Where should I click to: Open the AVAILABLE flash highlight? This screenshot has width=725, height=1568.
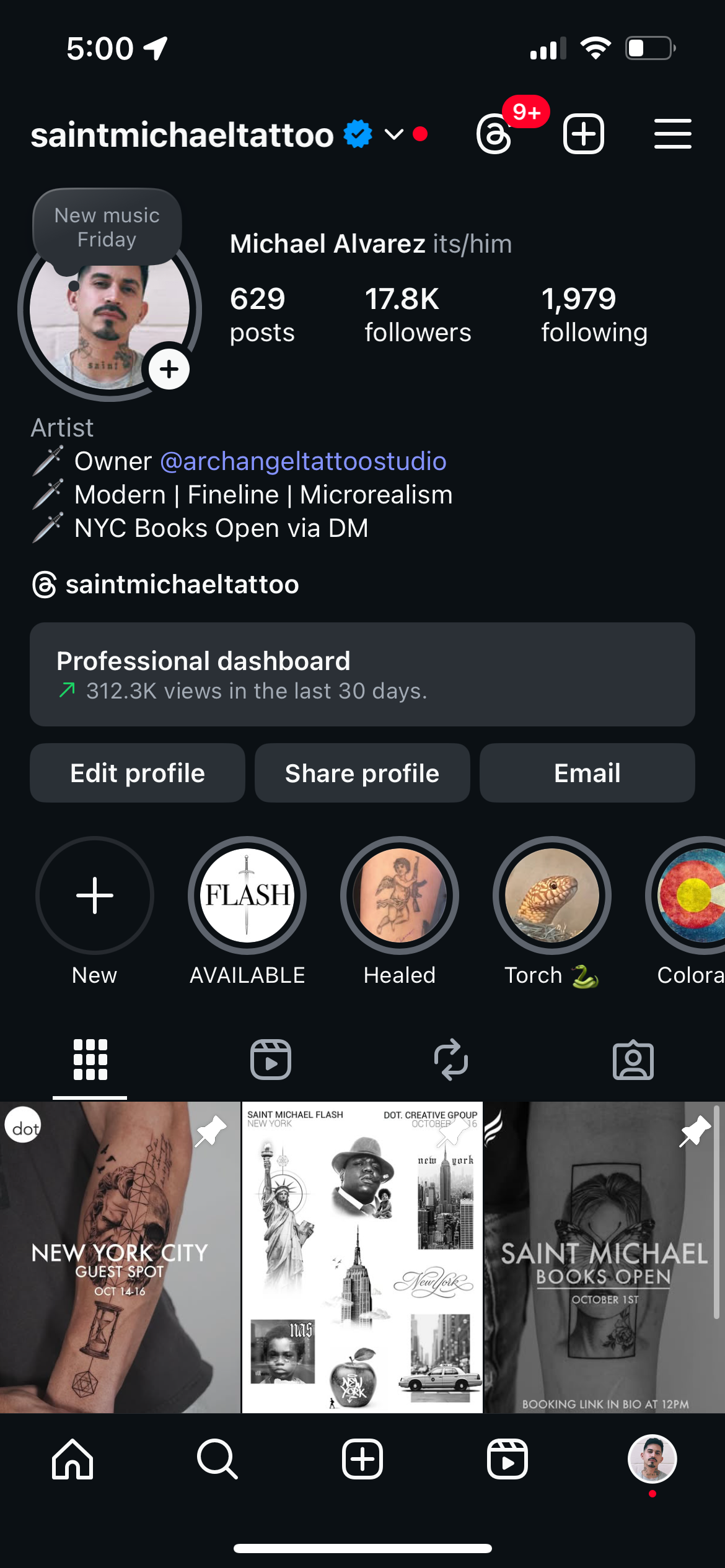(x=247, y=895)
